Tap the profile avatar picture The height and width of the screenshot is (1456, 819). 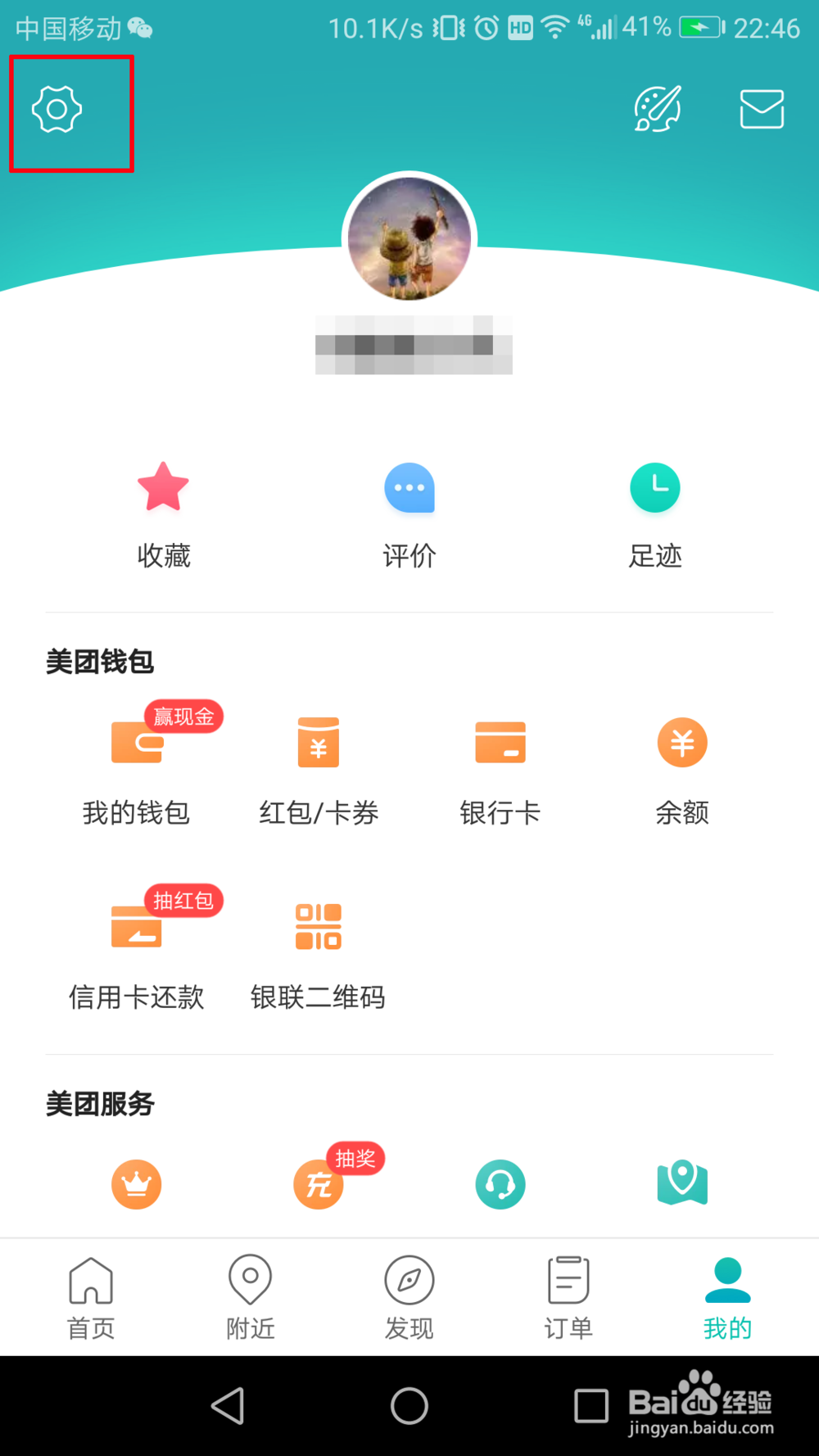[409, 238]
